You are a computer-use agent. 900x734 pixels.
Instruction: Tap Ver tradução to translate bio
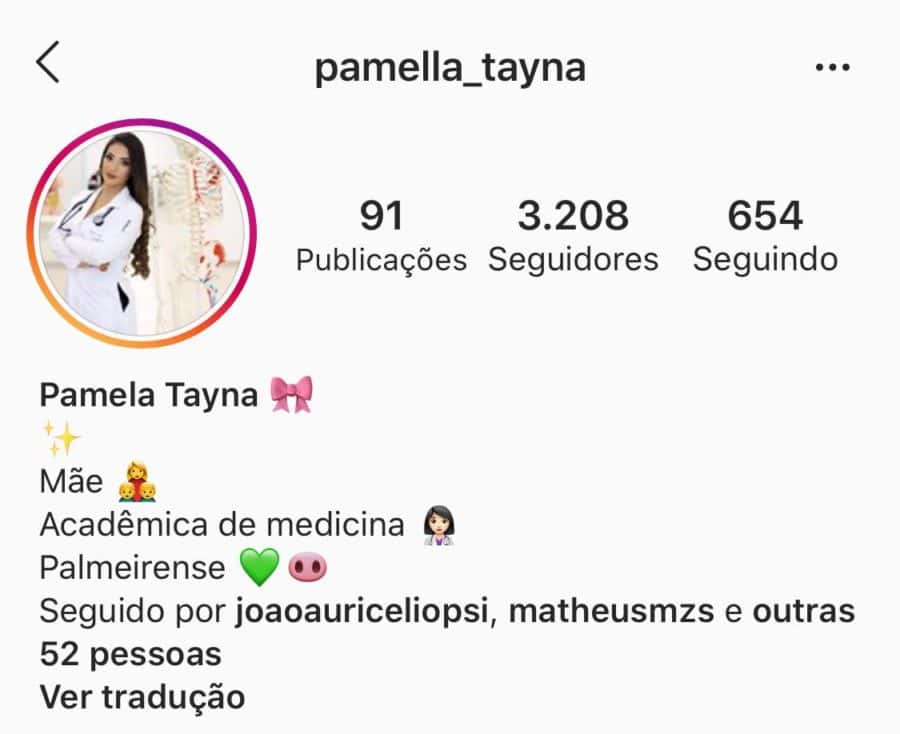click(141, 696)
